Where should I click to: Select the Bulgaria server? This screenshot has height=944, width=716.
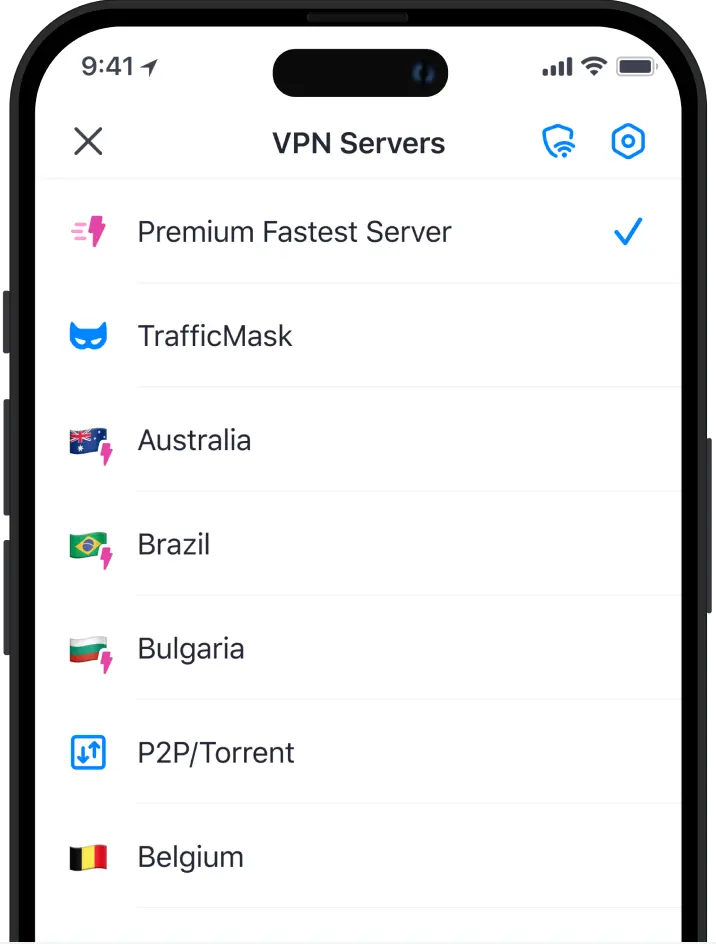click(191, 648)
